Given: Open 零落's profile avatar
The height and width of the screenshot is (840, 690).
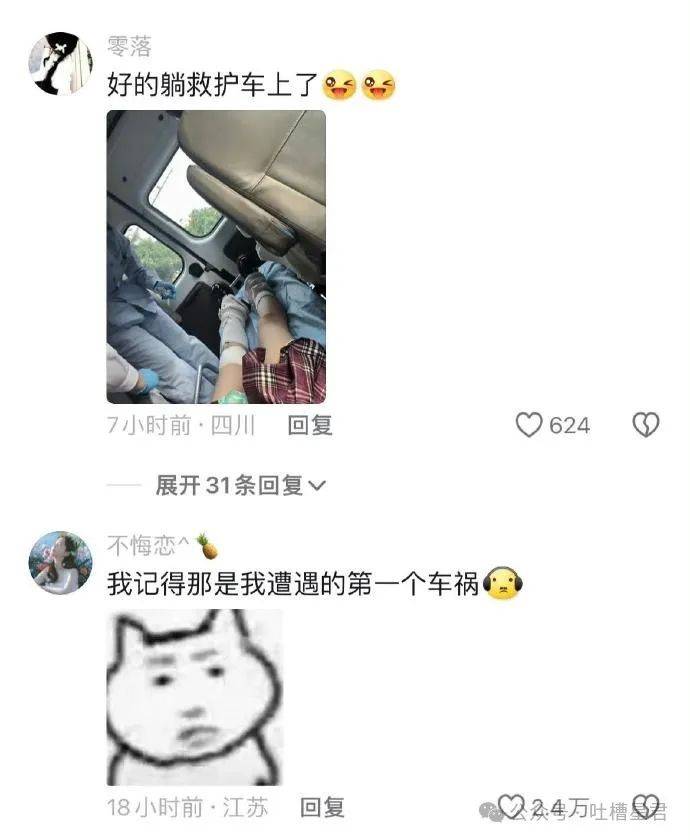Looking at the screenshot, I should 60,63.
